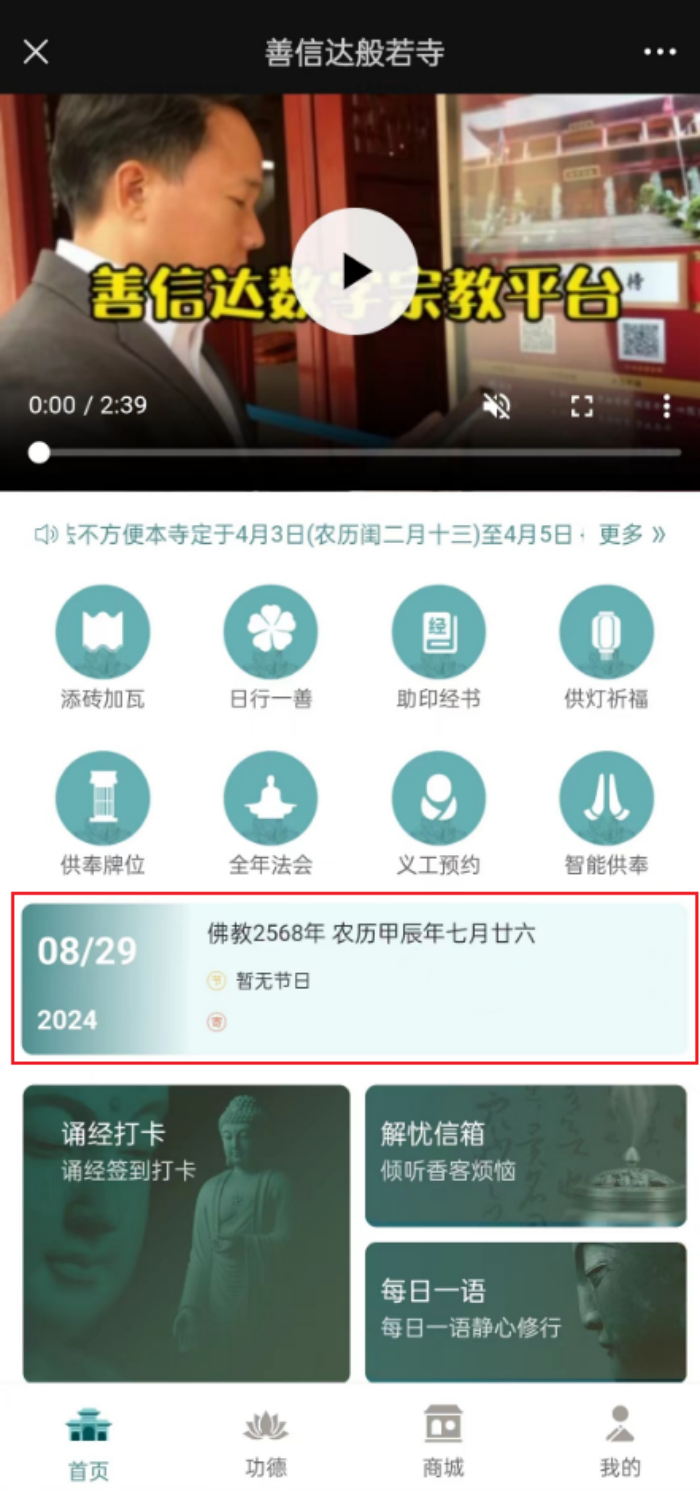
Task: Tap 更多 to view more announcements
Action: pyautogui.click(x=632, y=535)
